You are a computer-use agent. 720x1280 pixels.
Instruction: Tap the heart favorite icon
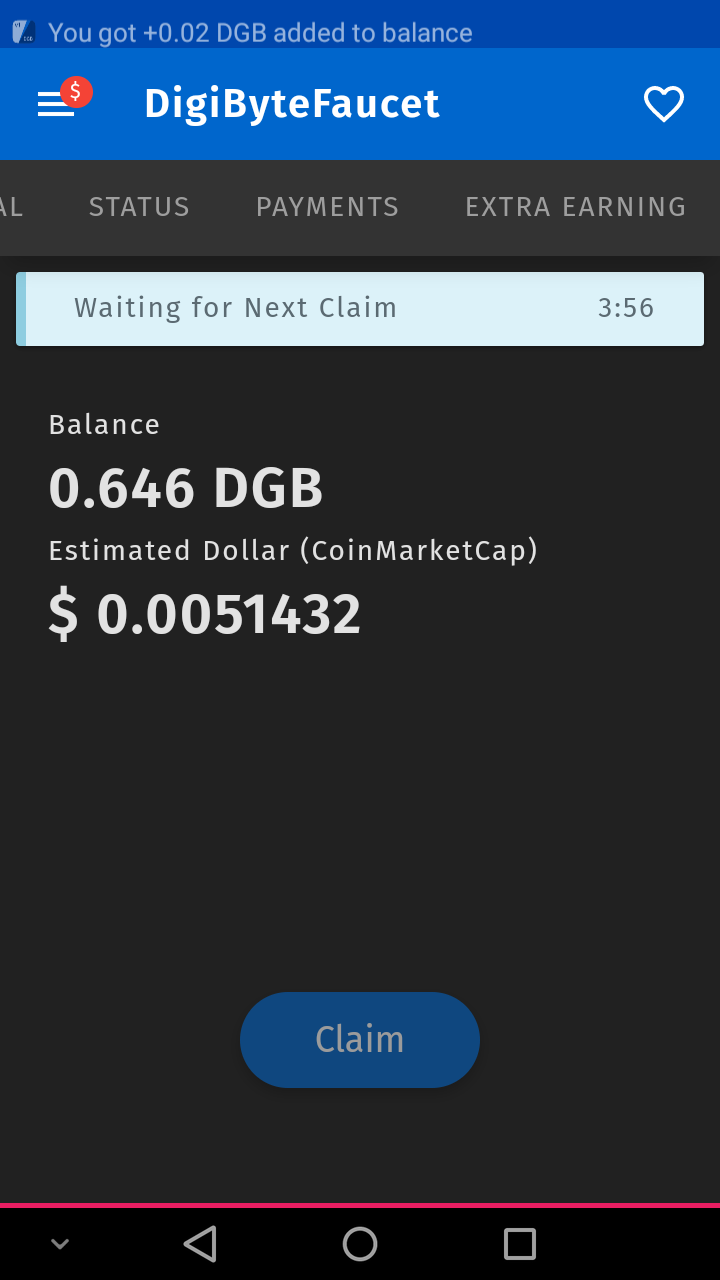tap(663, 104)
